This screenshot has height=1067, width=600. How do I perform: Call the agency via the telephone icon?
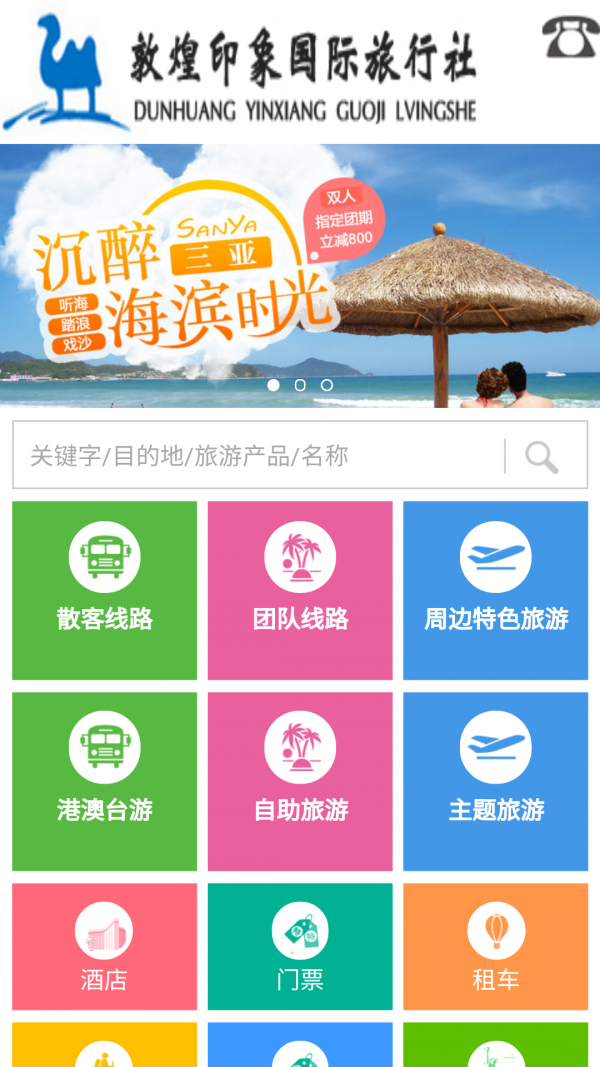pos(570,39)
